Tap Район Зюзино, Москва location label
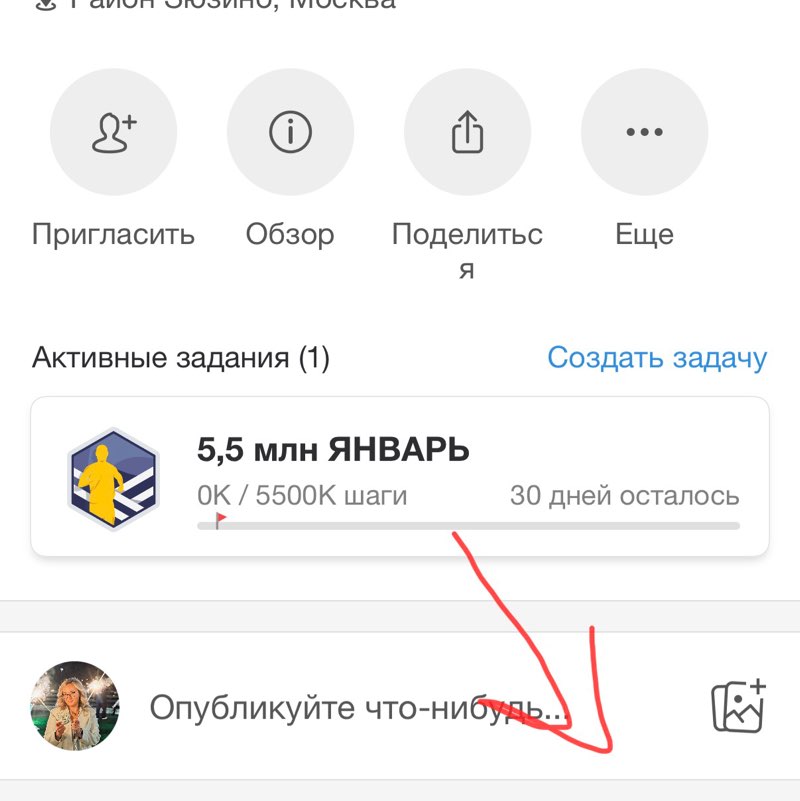Screen dimensions: 800x801 click(x=230, y=5)
